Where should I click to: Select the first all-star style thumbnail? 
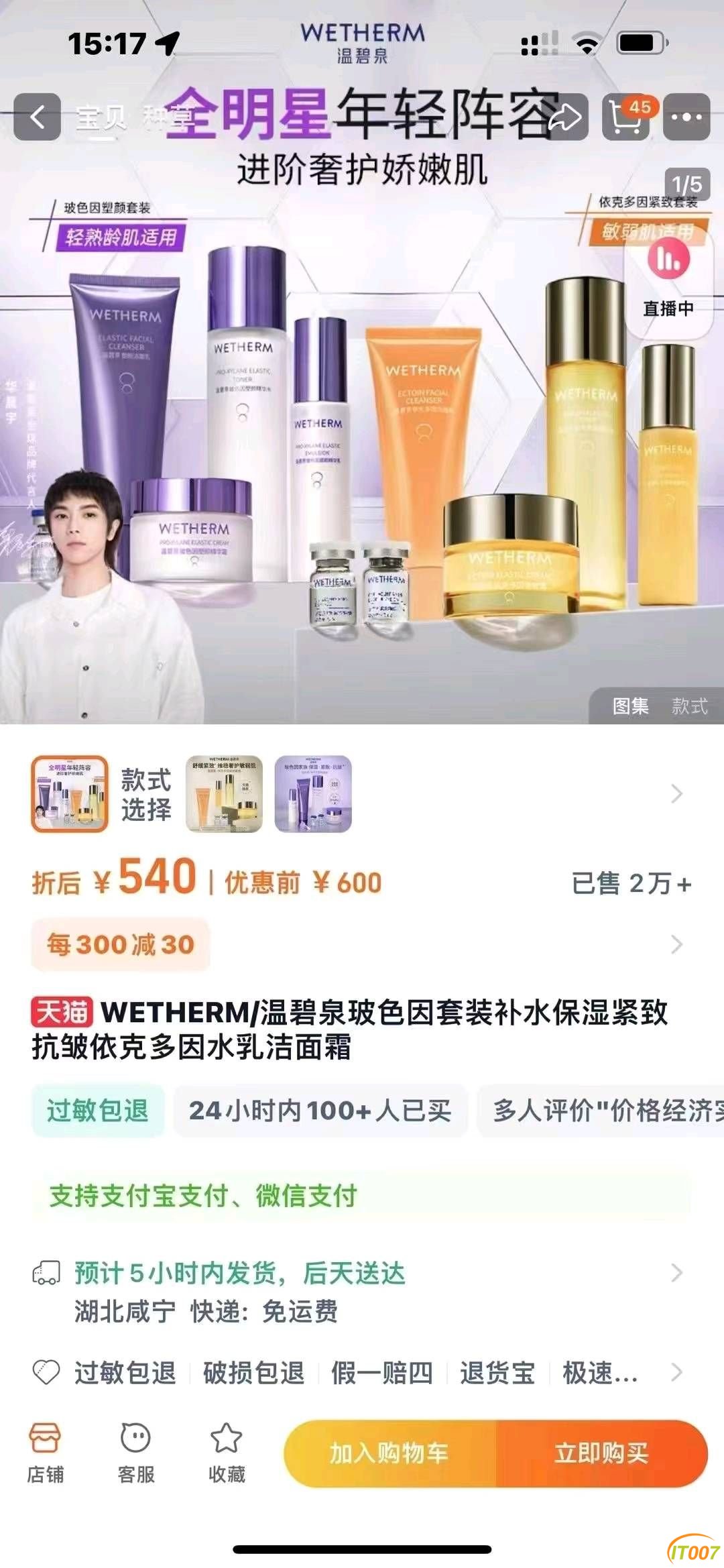tap(70, 794)
